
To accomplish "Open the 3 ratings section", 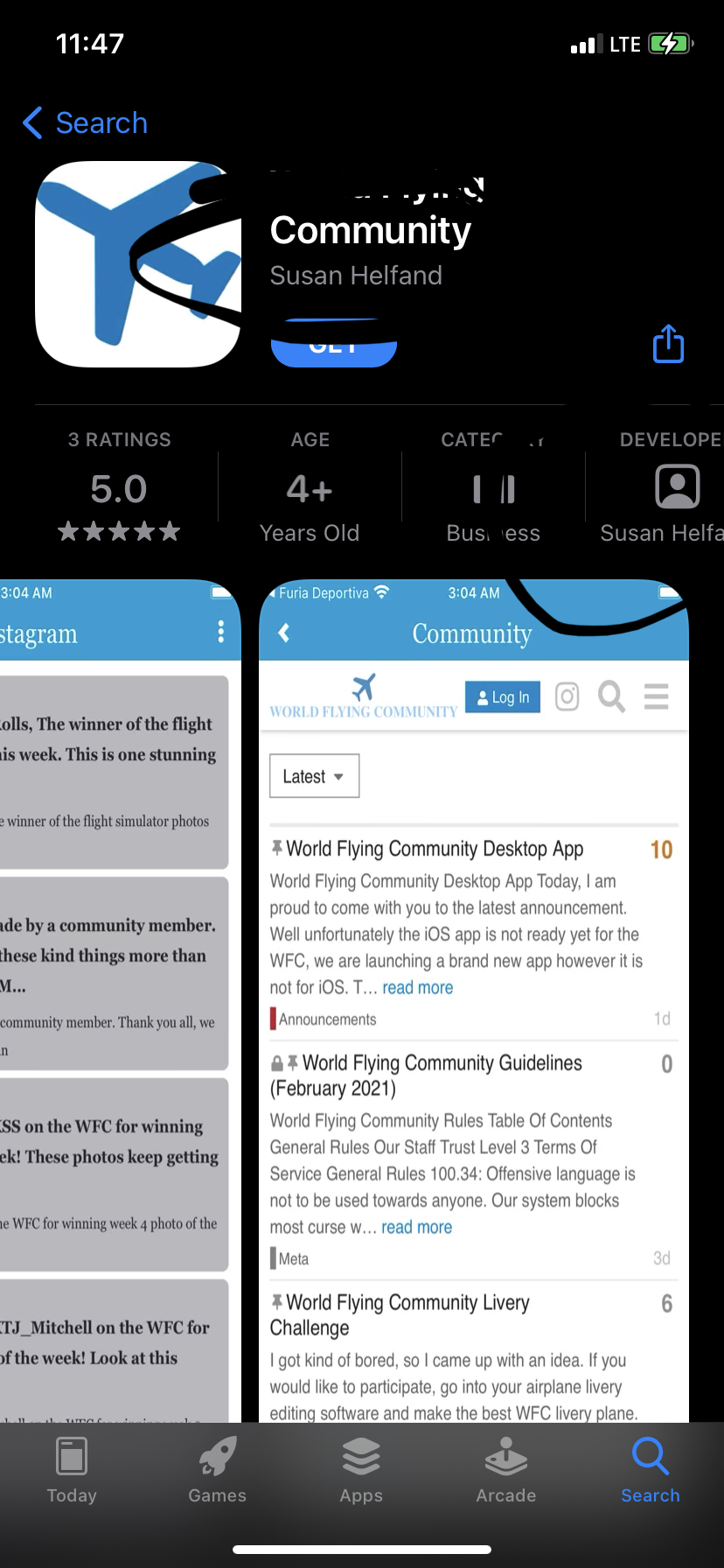I will 119,486.
